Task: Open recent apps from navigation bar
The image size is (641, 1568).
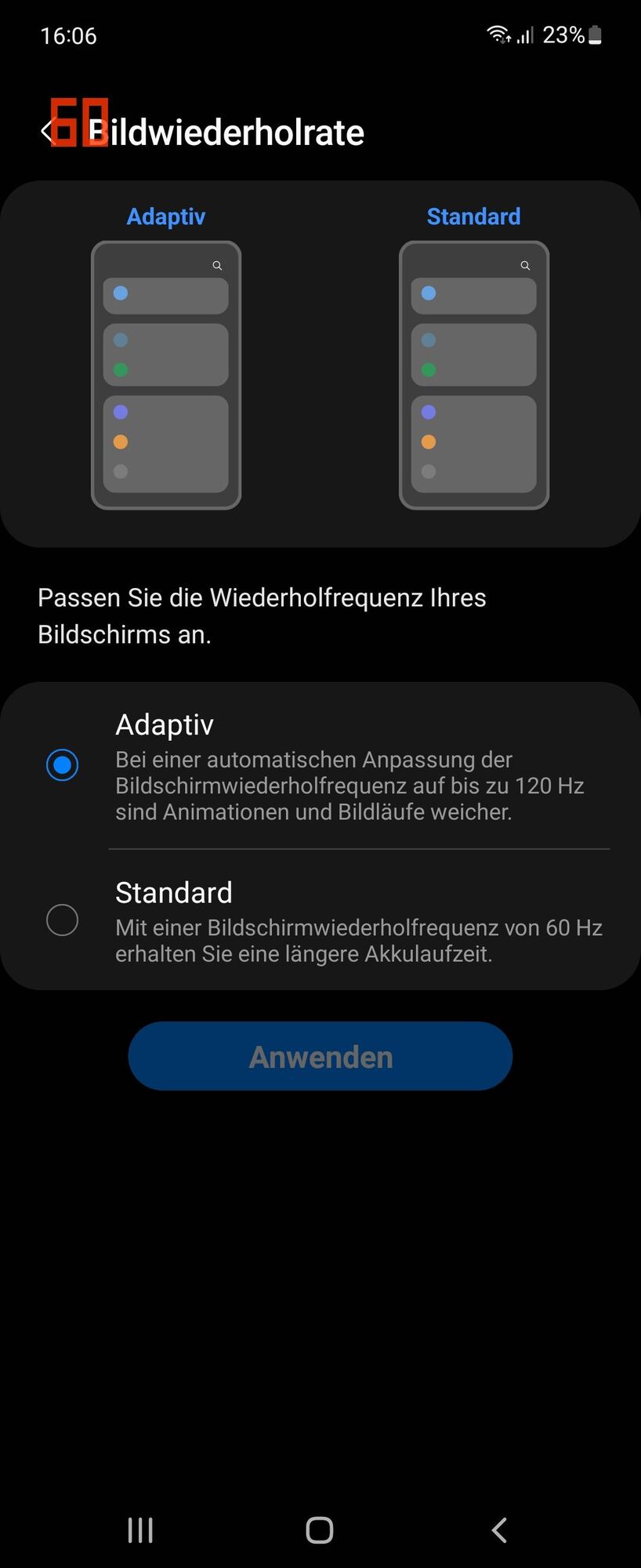Action: [140, 1530]
